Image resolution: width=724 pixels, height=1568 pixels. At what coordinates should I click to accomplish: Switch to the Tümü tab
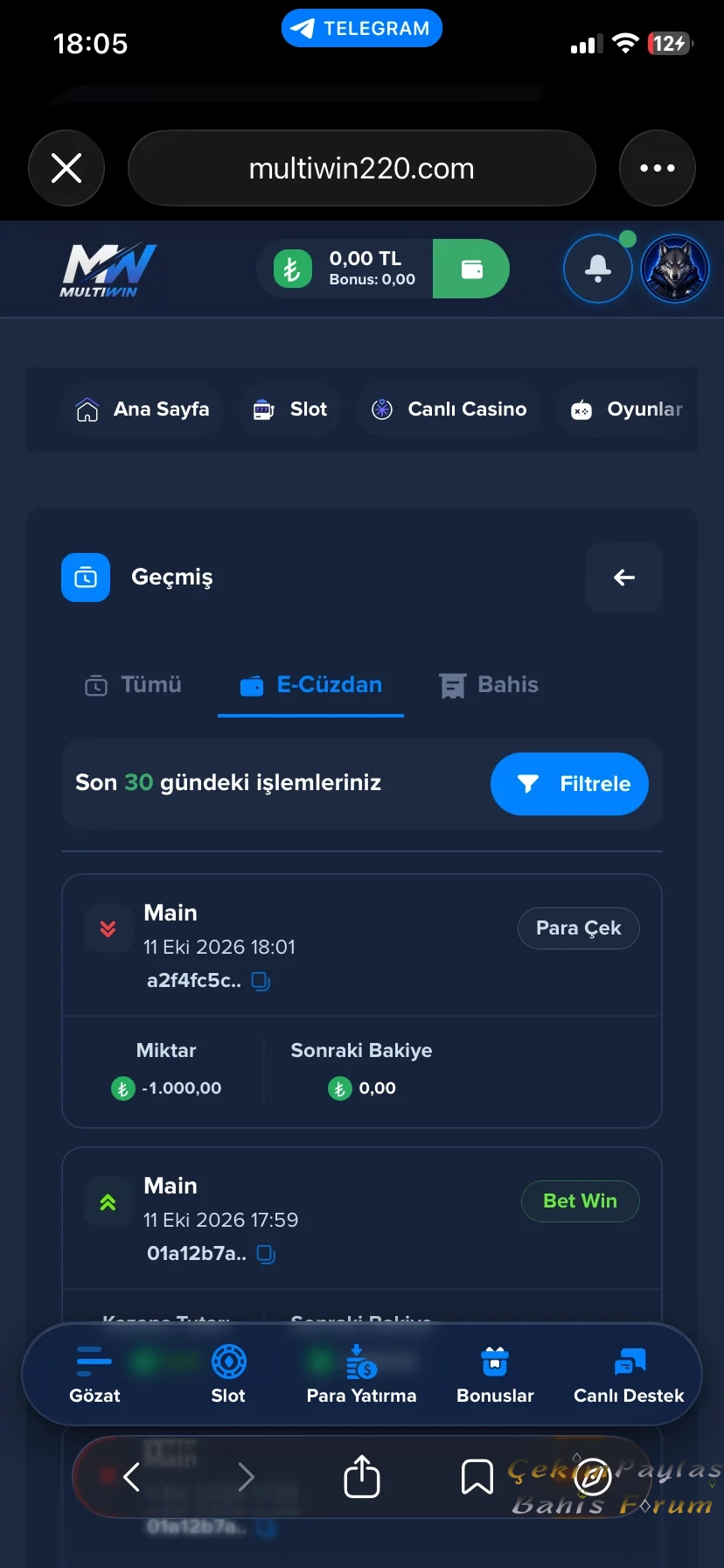pos(133,685)
